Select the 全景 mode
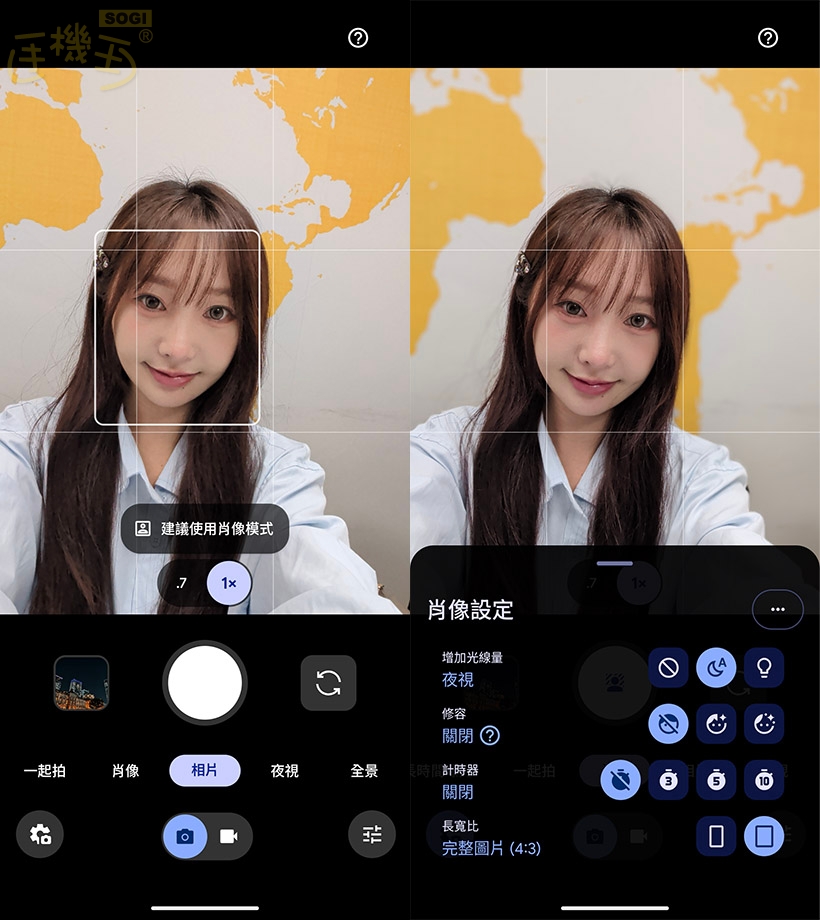The height and width of the screenshot is (920, 820). [364, 771]
